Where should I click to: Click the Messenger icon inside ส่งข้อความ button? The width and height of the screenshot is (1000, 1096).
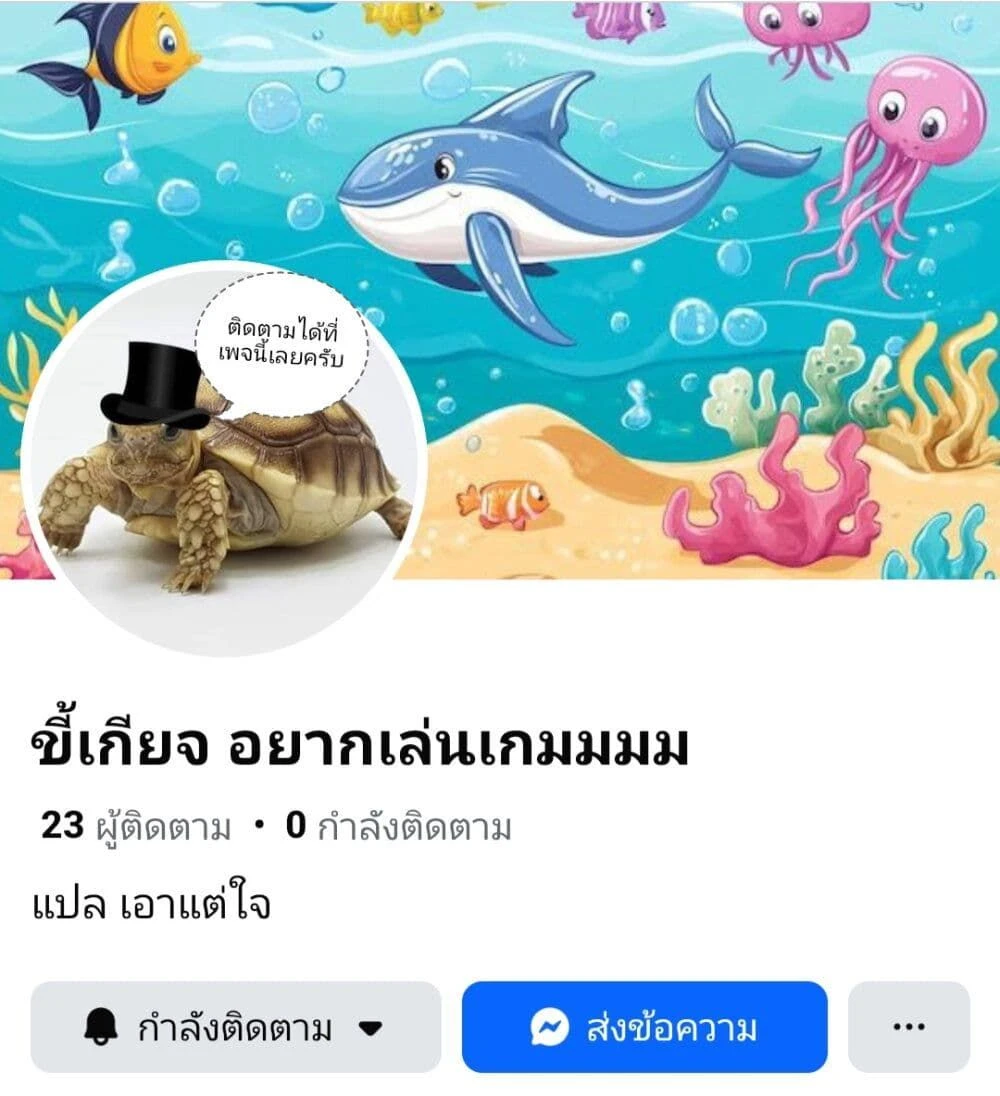click(550, 1028)
